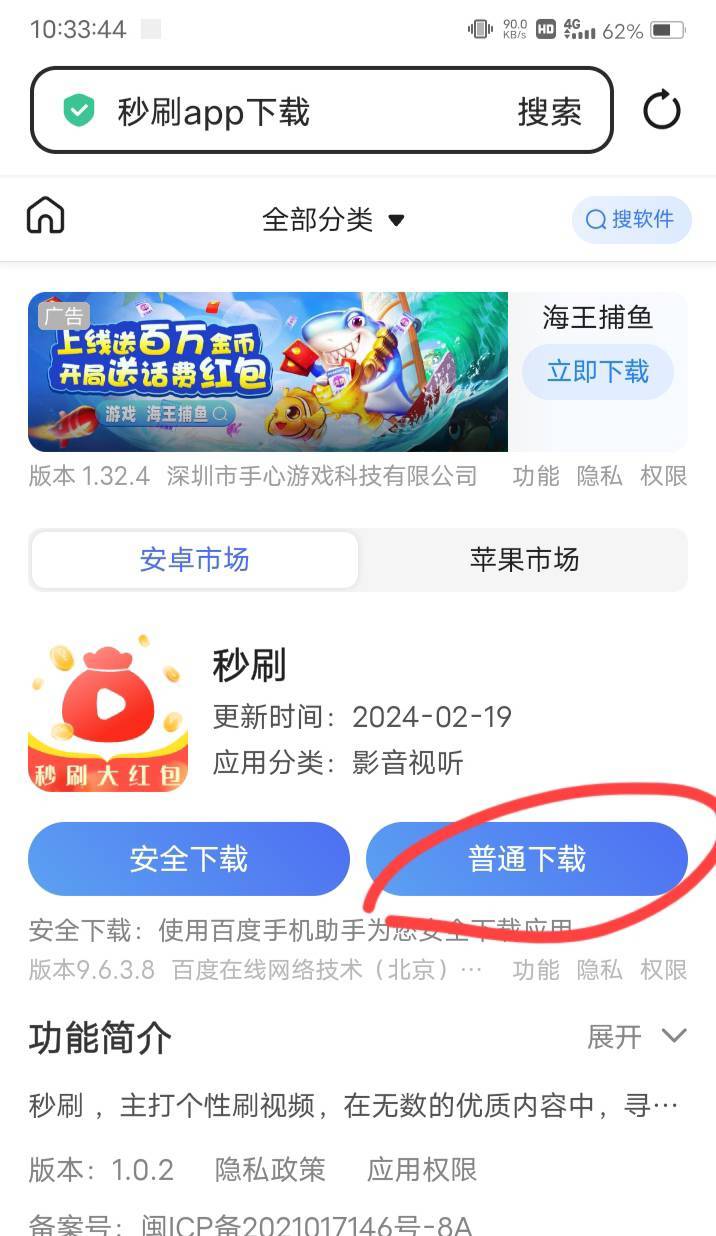716x1236 pixels.
Task: Open 权限 under the 海王捕鱼 ad
Action: (x=664, y=476)
